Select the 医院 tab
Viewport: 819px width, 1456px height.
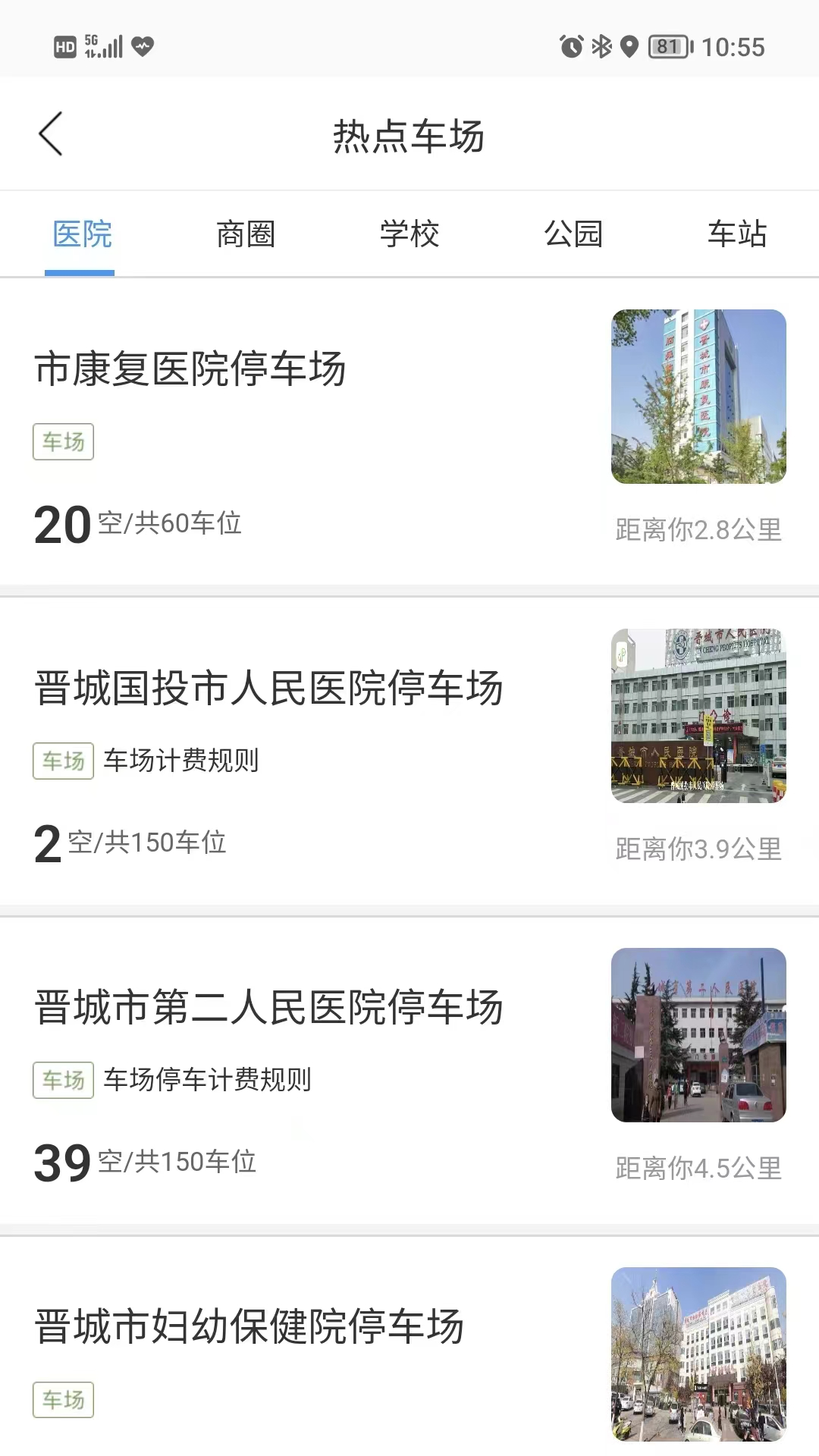(82, 234)
